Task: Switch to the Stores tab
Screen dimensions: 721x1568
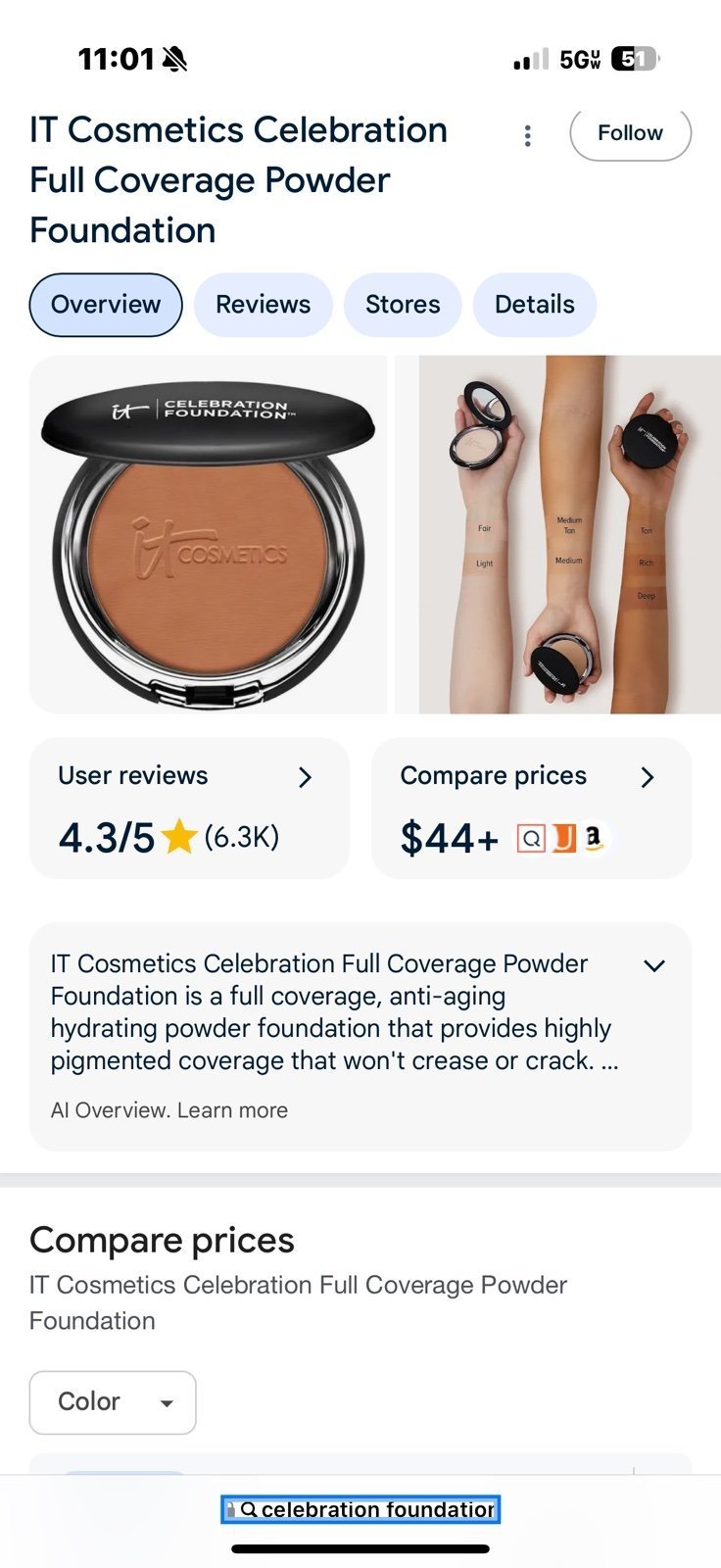Action: [403, 305]
